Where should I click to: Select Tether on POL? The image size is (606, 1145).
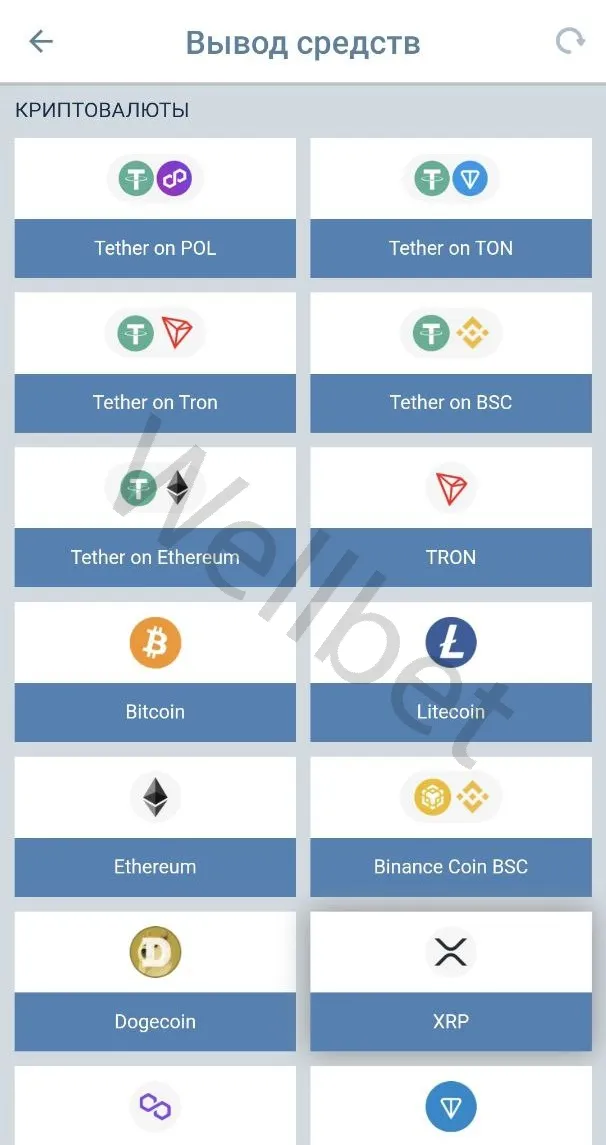click(x=155, y=209)
